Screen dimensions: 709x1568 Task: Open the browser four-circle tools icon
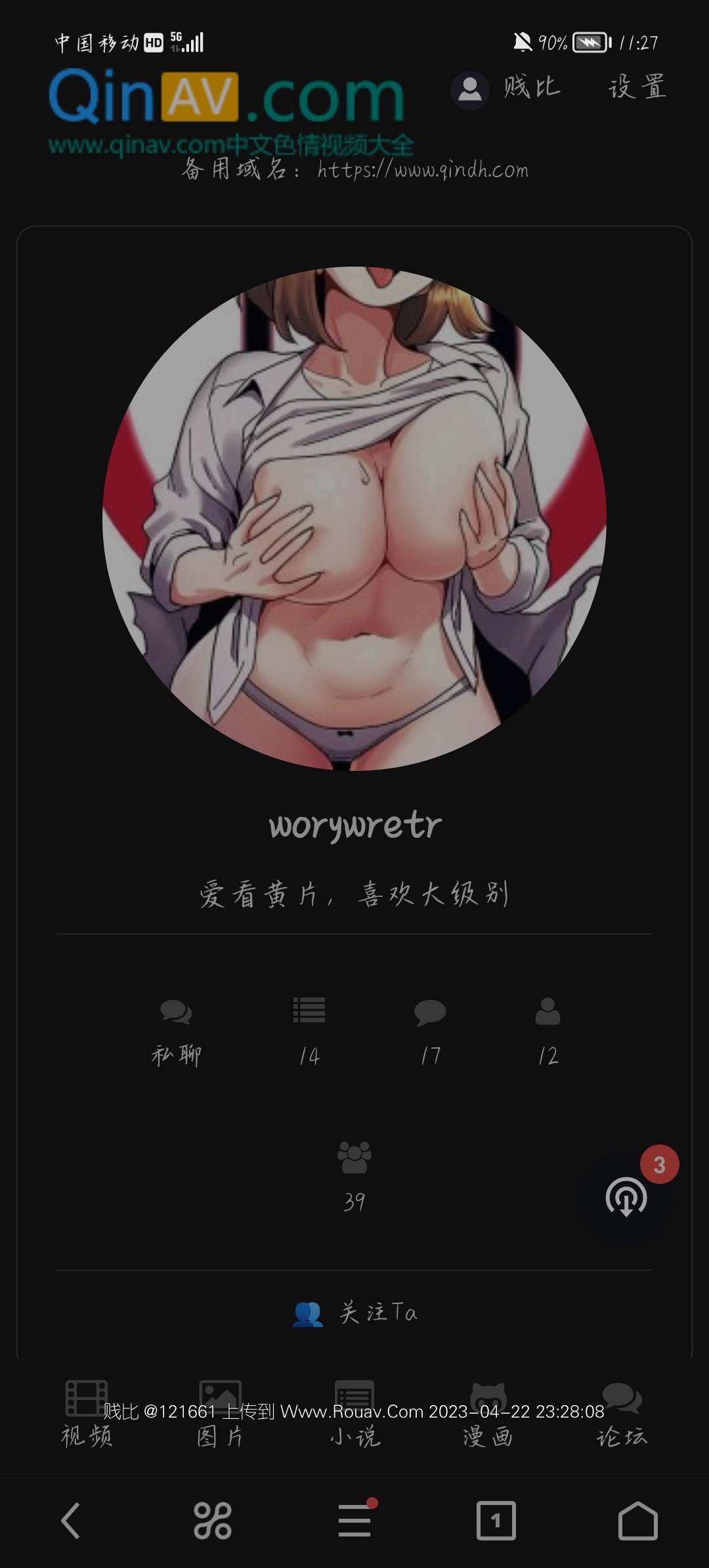pos(213,1521)
